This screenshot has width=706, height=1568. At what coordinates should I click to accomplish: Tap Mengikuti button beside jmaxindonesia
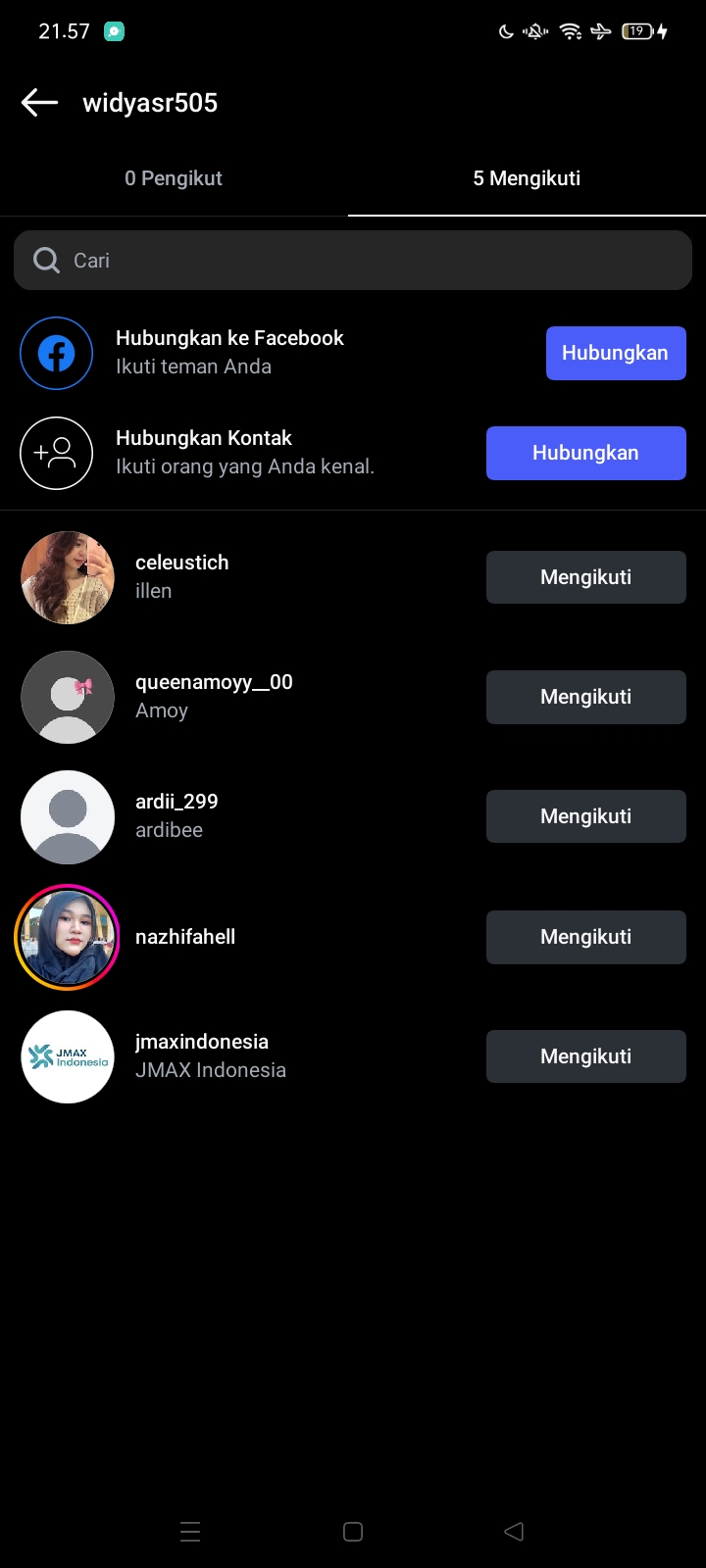pyautogui.click(x=585, y=1056)
